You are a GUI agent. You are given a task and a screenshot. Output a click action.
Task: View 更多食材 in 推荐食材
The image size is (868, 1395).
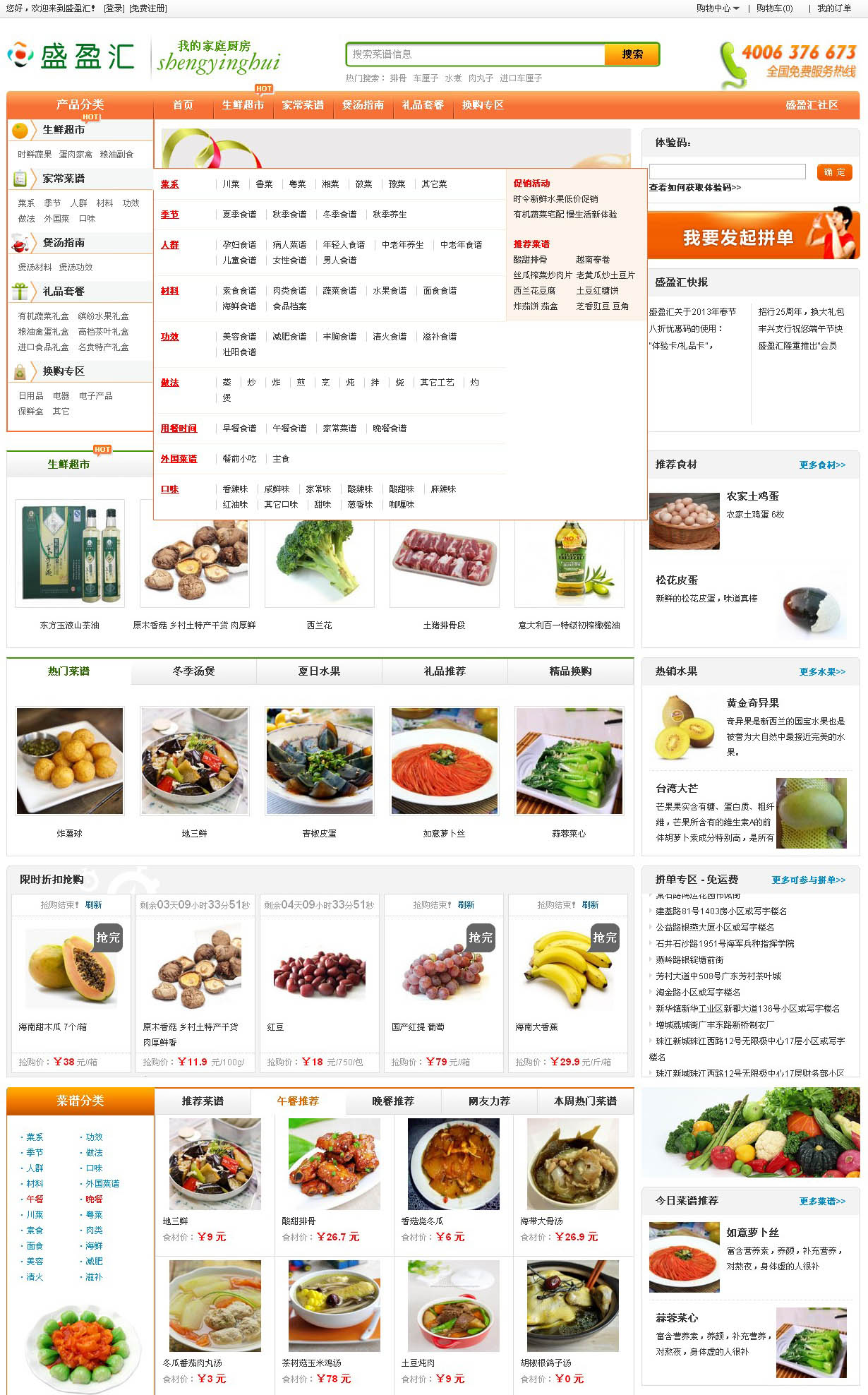click(x=821, y=465)
